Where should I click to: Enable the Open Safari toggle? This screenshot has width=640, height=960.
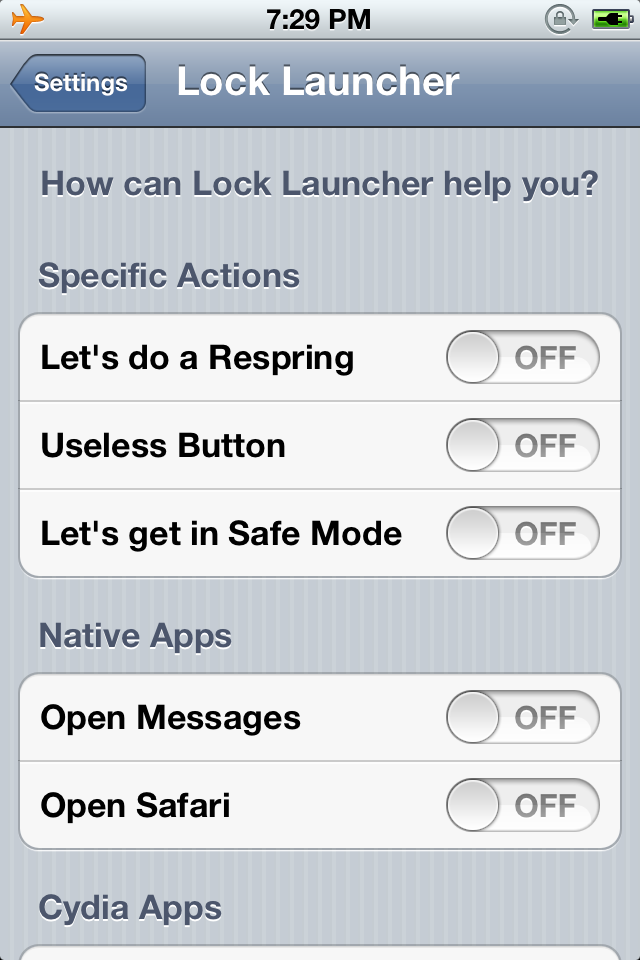[x=522, y=806]
